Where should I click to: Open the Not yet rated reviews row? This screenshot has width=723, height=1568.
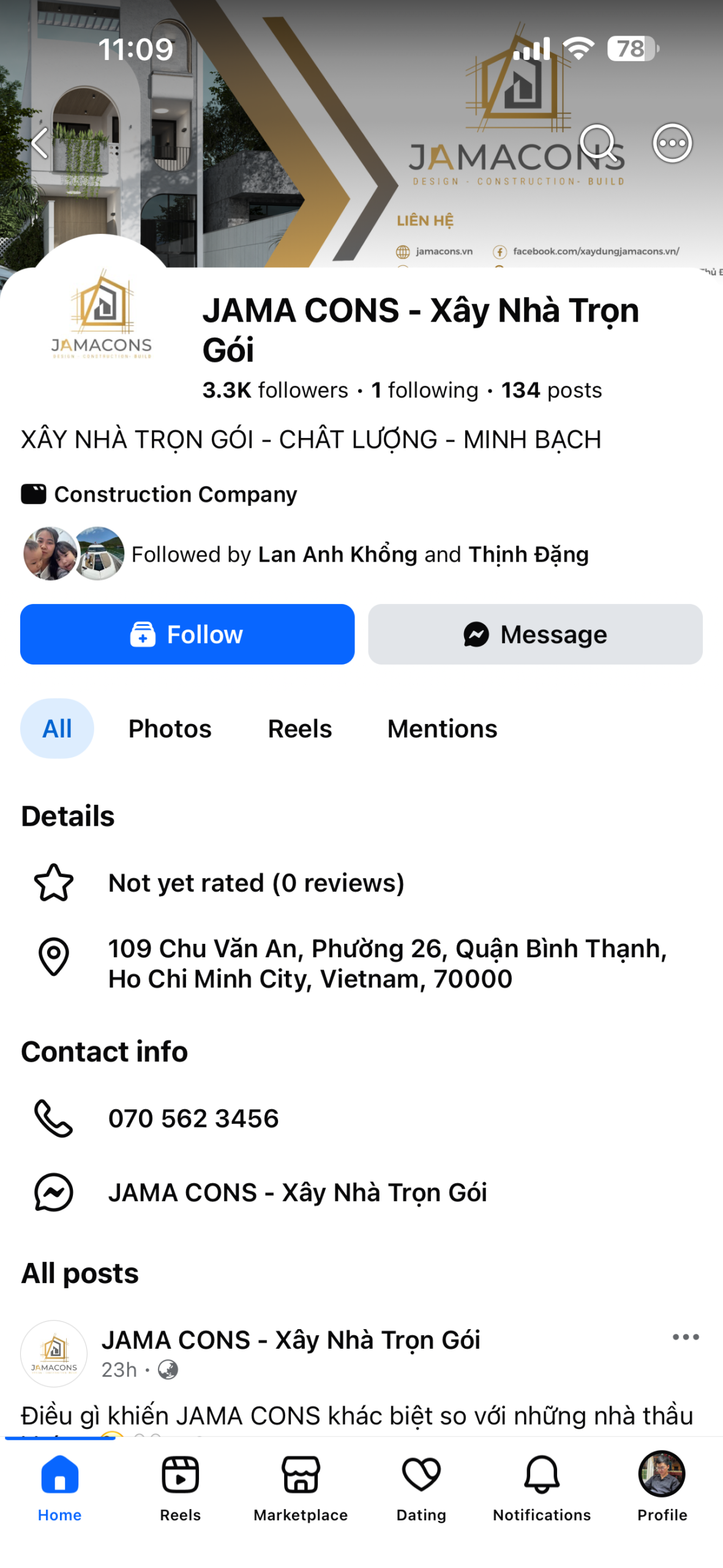[361, 883]
